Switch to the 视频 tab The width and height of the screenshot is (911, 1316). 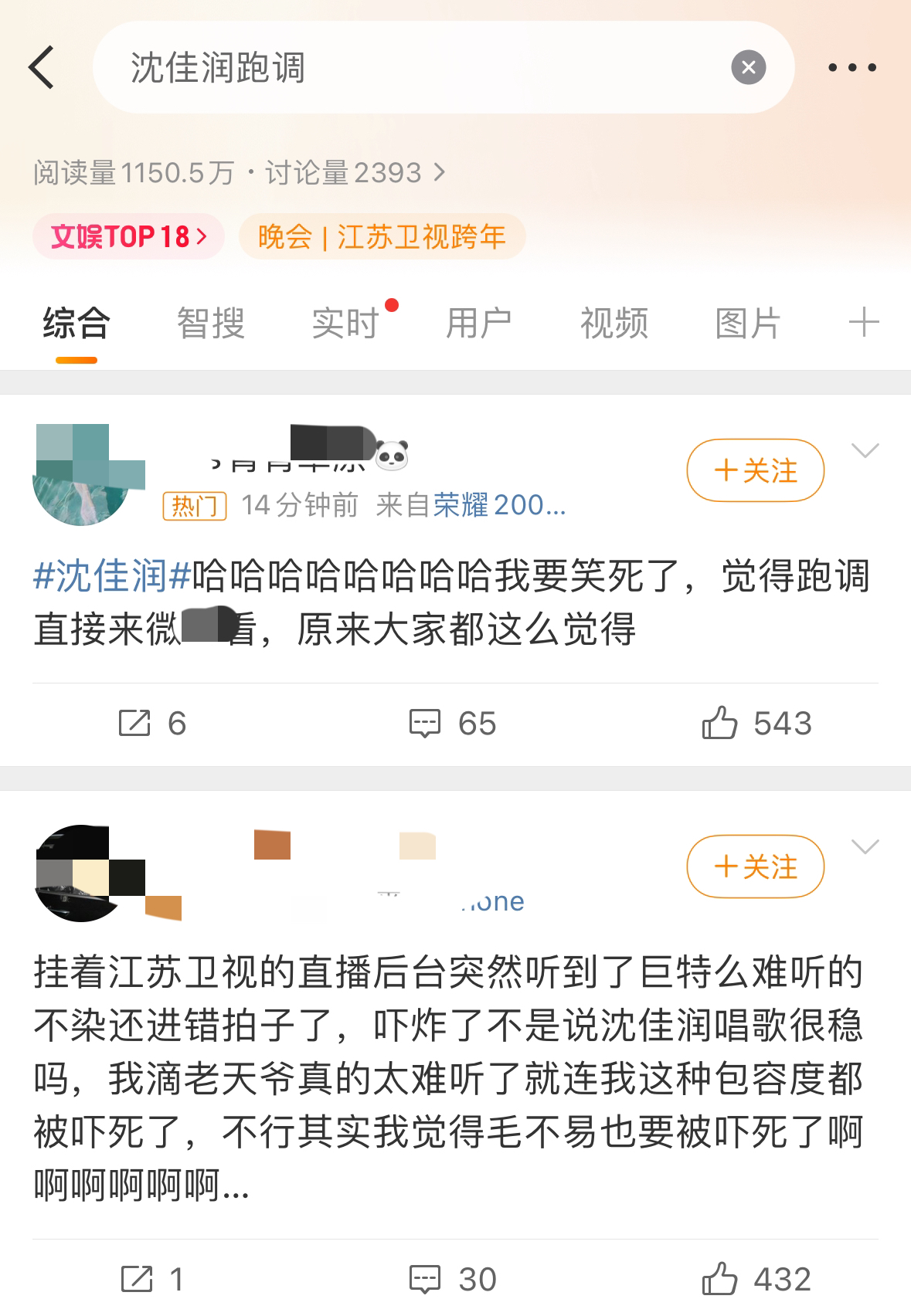click(614, 324)
